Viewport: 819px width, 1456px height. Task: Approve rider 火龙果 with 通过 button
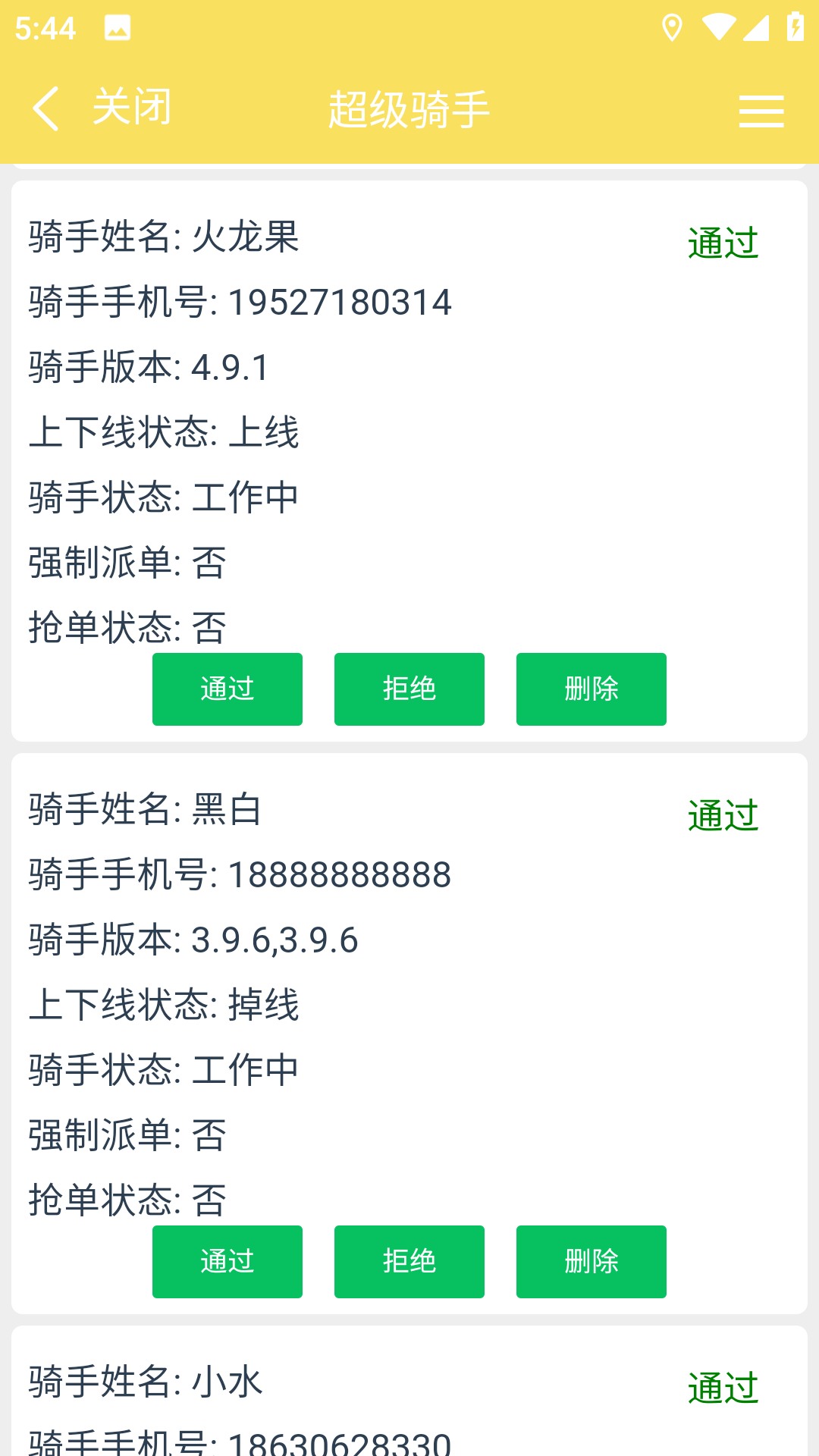point(227,689)
